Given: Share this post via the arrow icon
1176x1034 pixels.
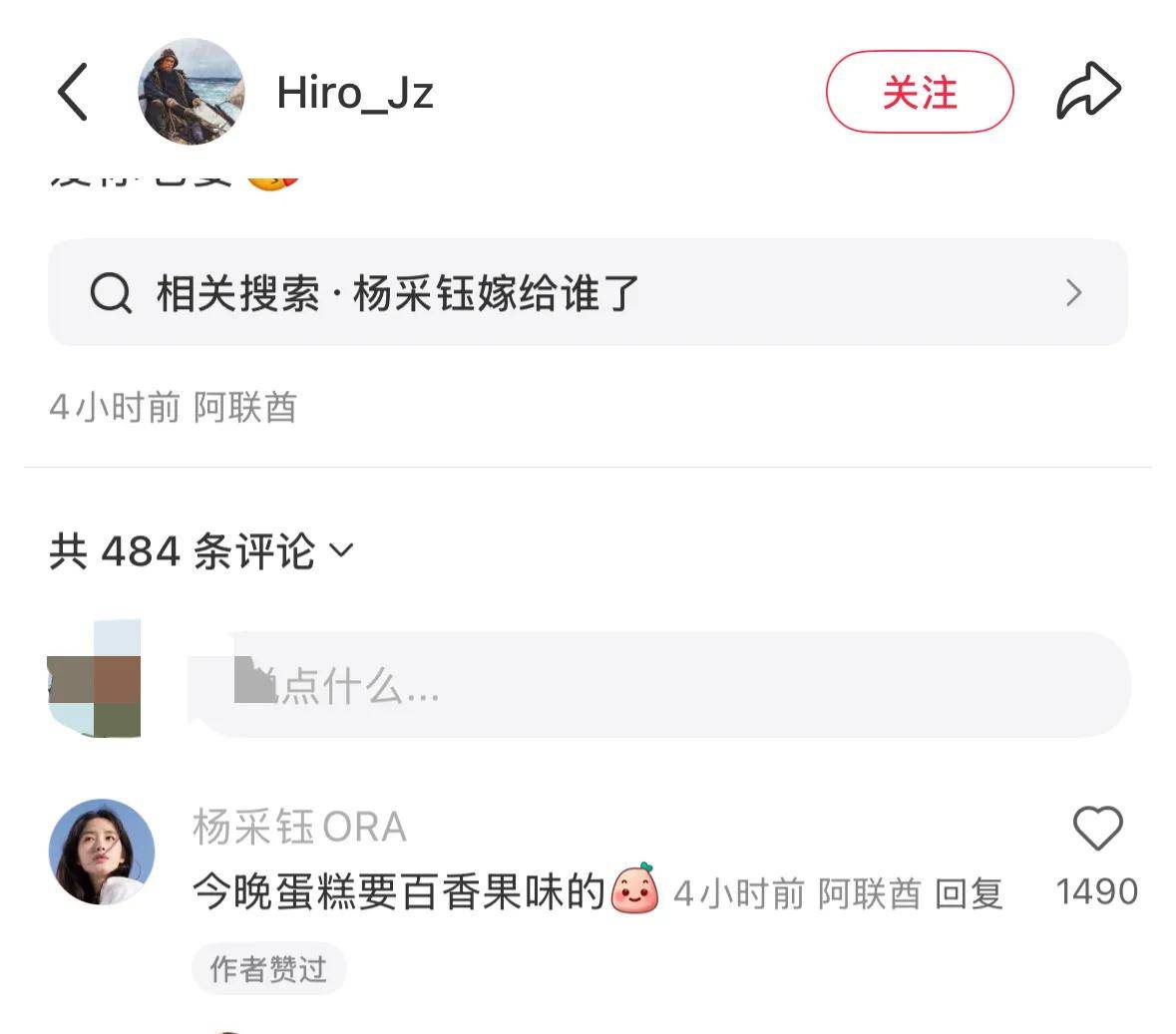Looking at the screenshot, I should 1088,92.
